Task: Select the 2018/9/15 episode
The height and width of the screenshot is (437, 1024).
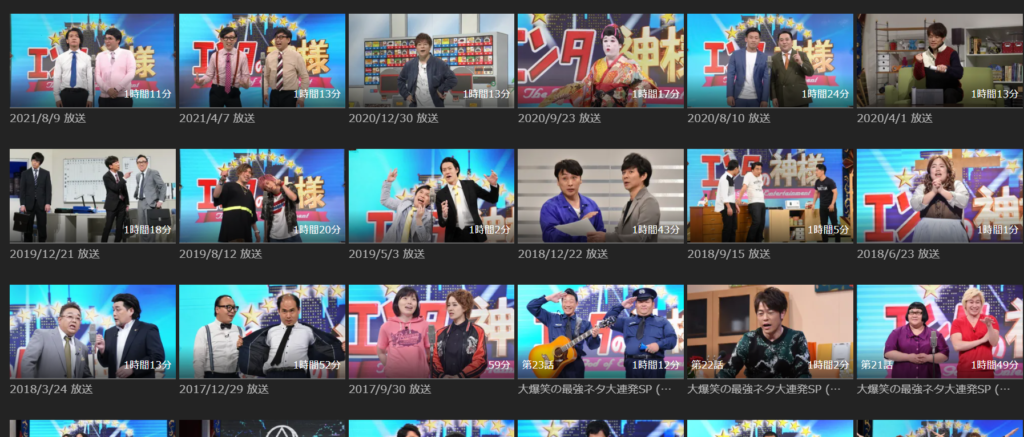Action: [x=770, y=196]
